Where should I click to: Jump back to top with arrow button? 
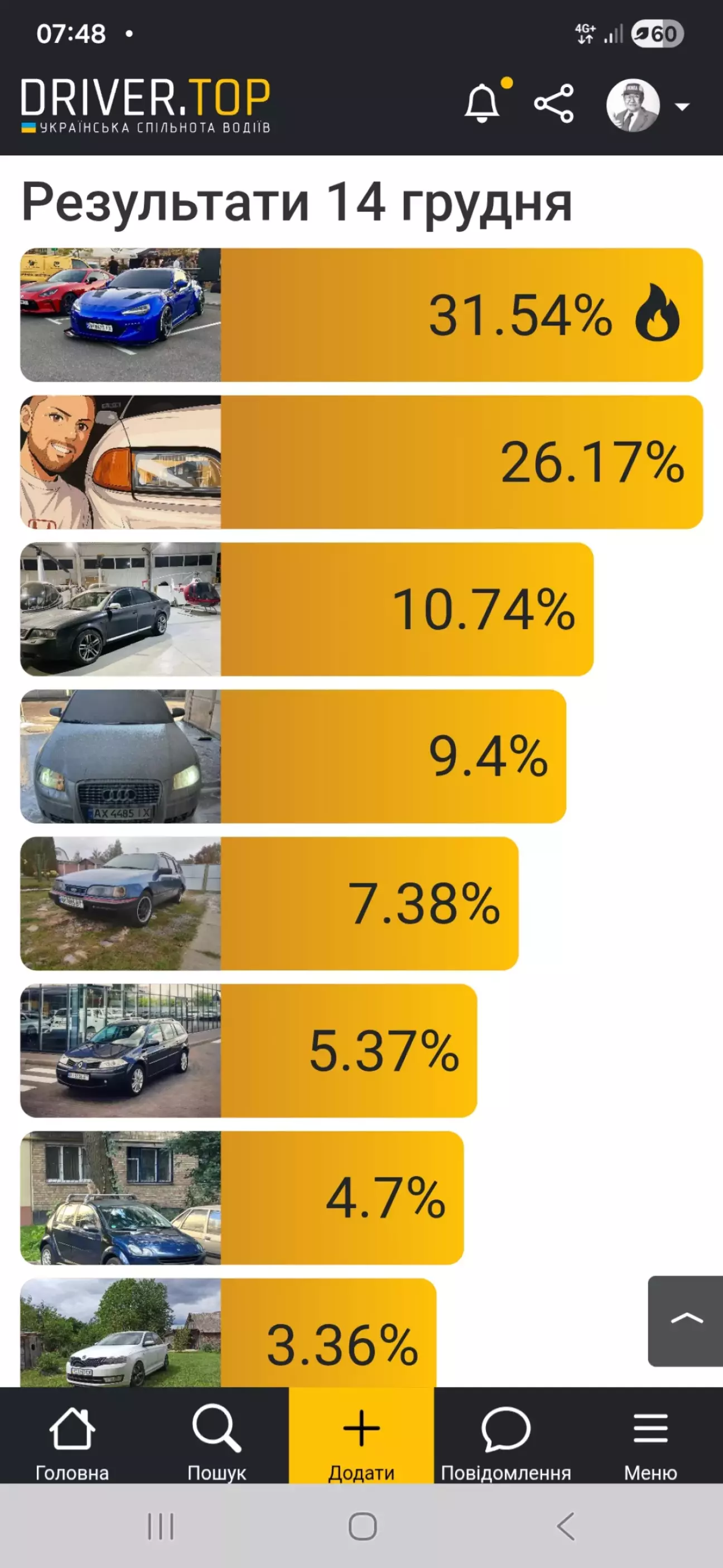pyautogui.click(x=686, y=1320)
